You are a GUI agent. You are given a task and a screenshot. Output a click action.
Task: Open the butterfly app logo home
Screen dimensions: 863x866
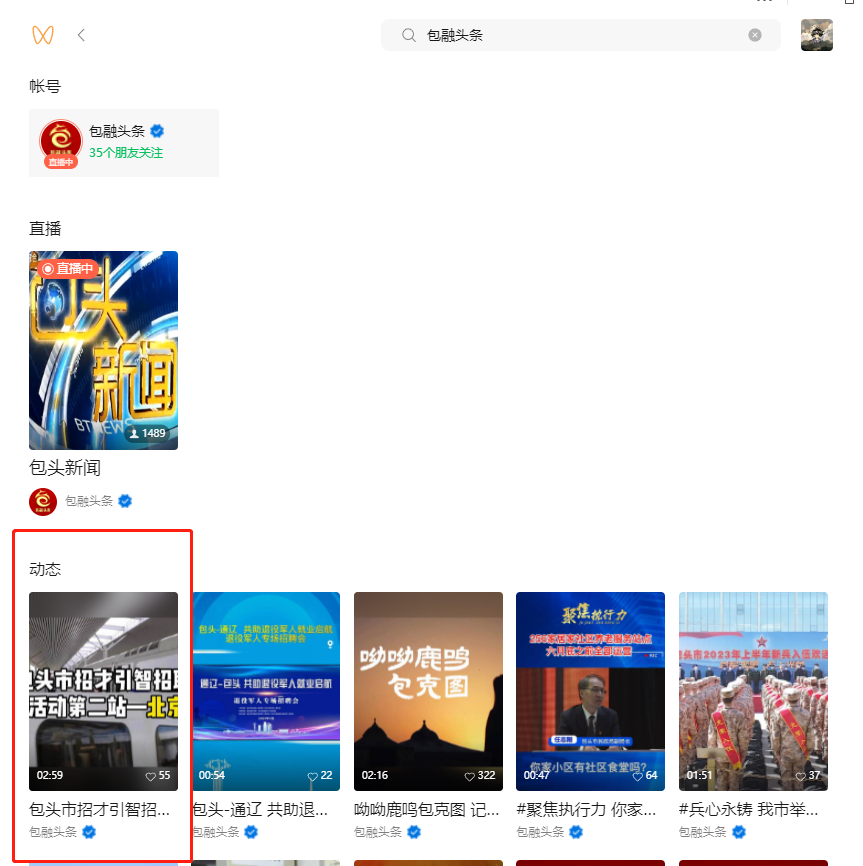(x=42, y=35)
